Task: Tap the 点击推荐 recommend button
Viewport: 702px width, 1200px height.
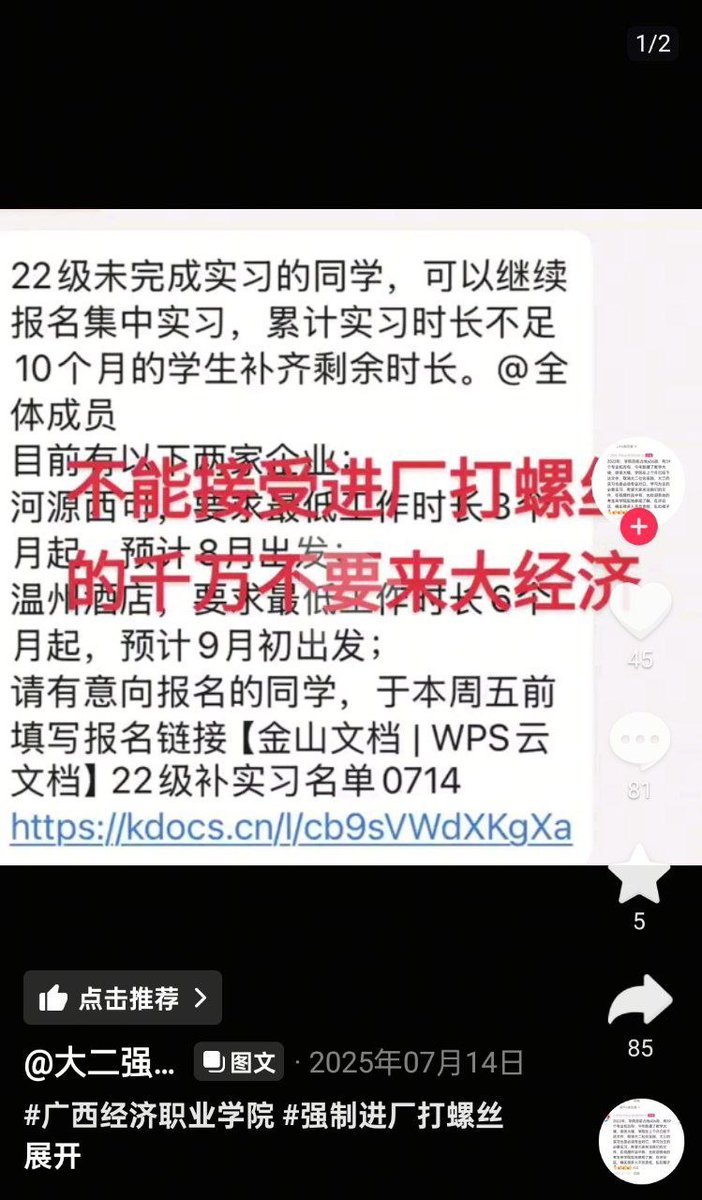Action: (x=123, y=997)
